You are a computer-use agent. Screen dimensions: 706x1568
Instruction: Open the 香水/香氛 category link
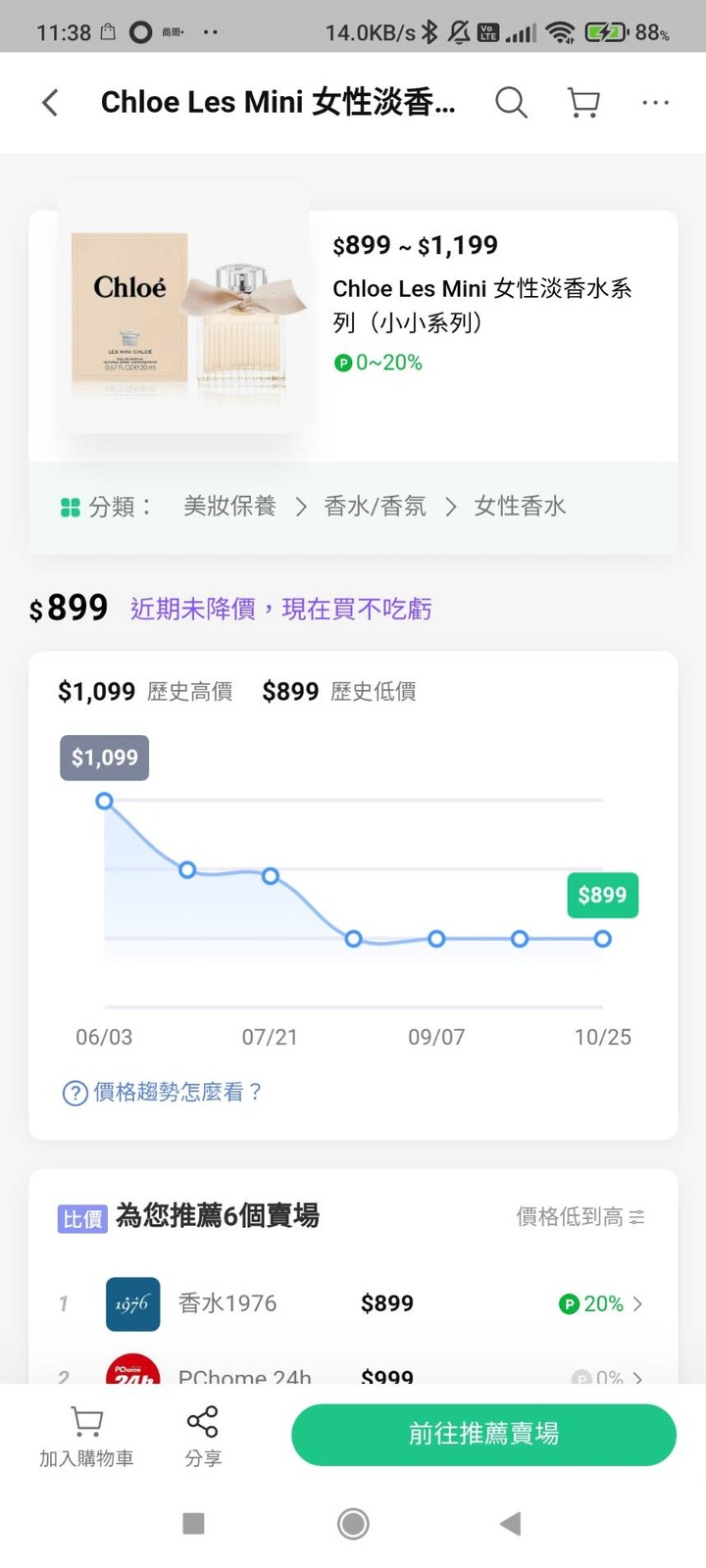click(375, 507)
